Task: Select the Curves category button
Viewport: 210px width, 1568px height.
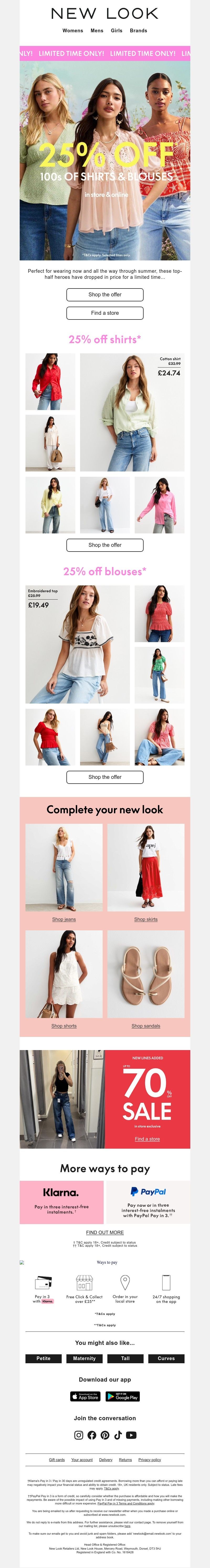Action: click(x=166, y=1358)
